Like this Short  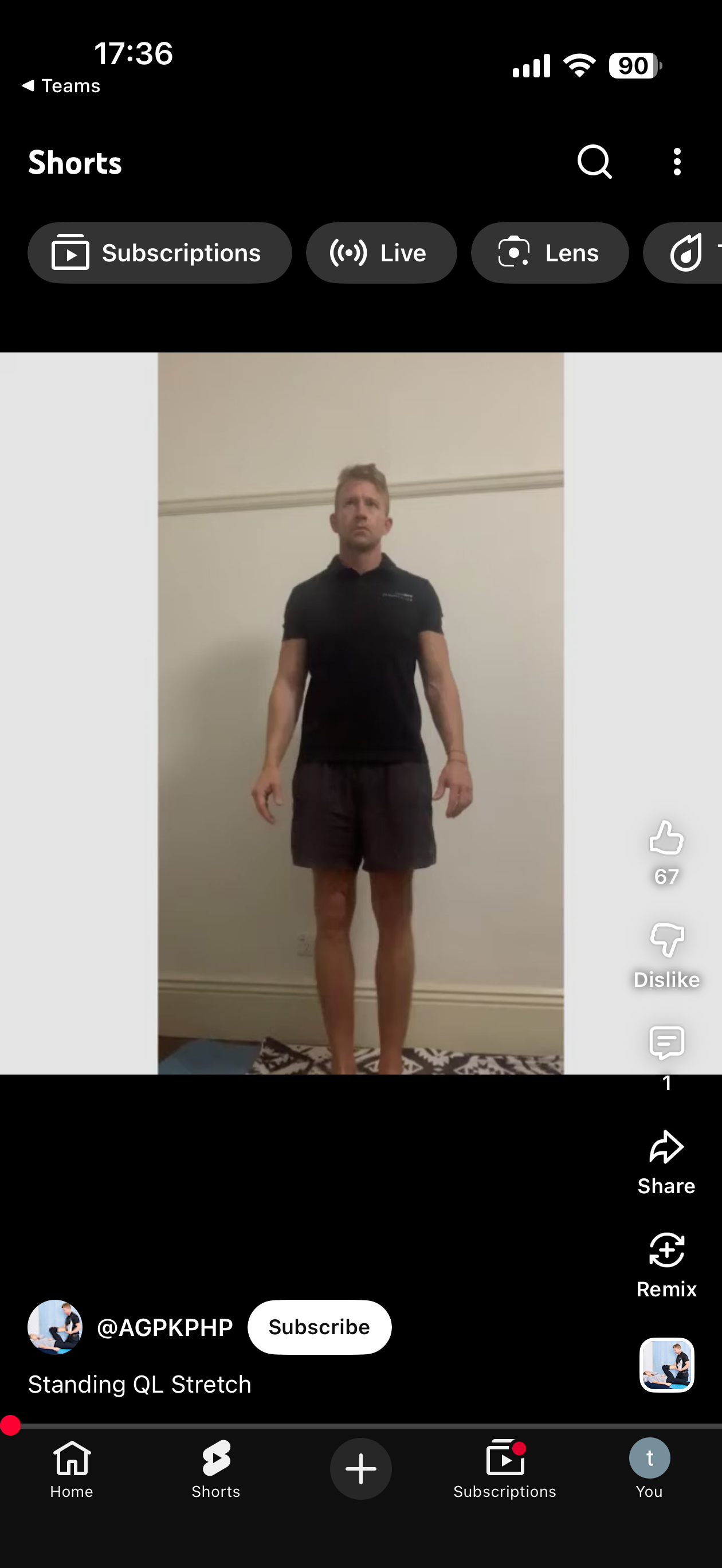[666, 839]
